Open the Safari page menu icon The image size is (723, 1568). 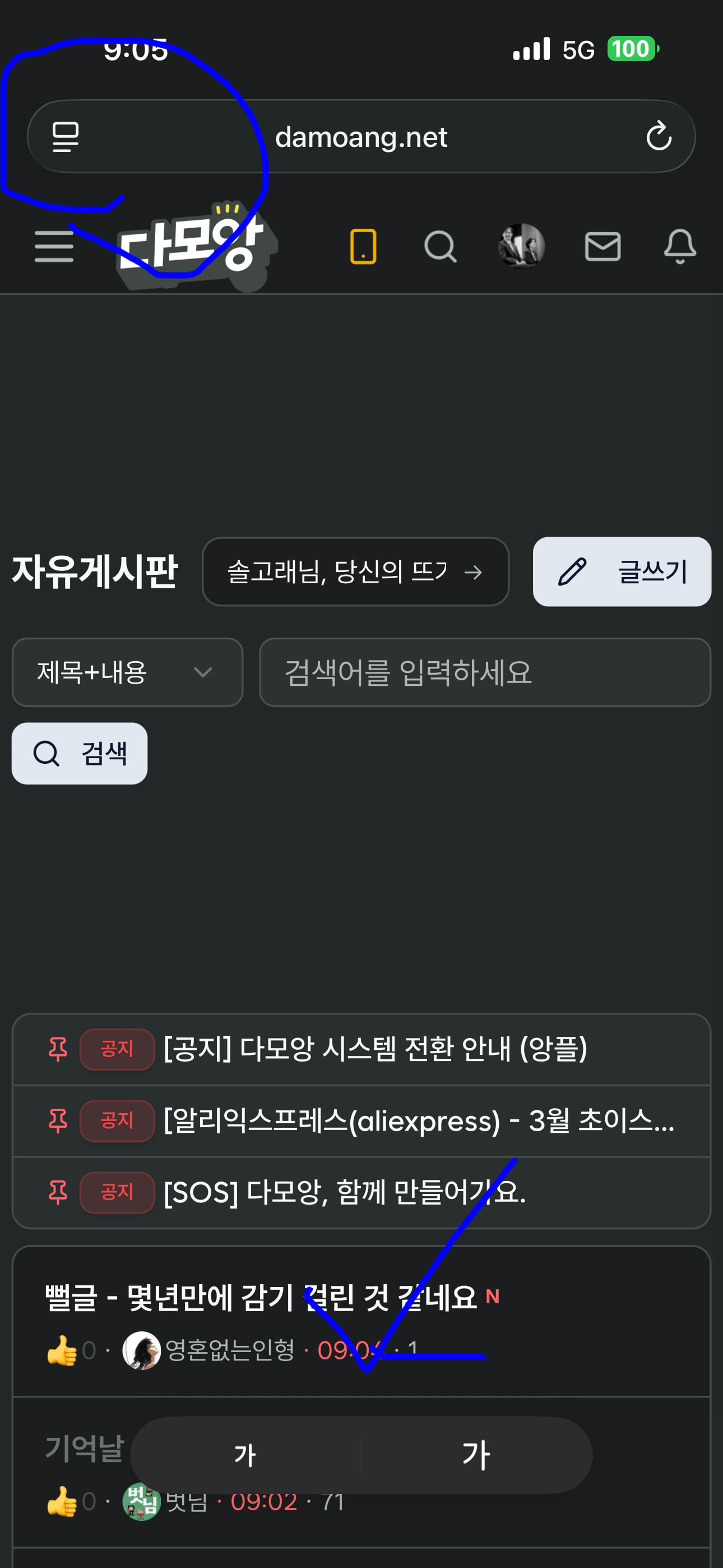[x=66, y=136]
